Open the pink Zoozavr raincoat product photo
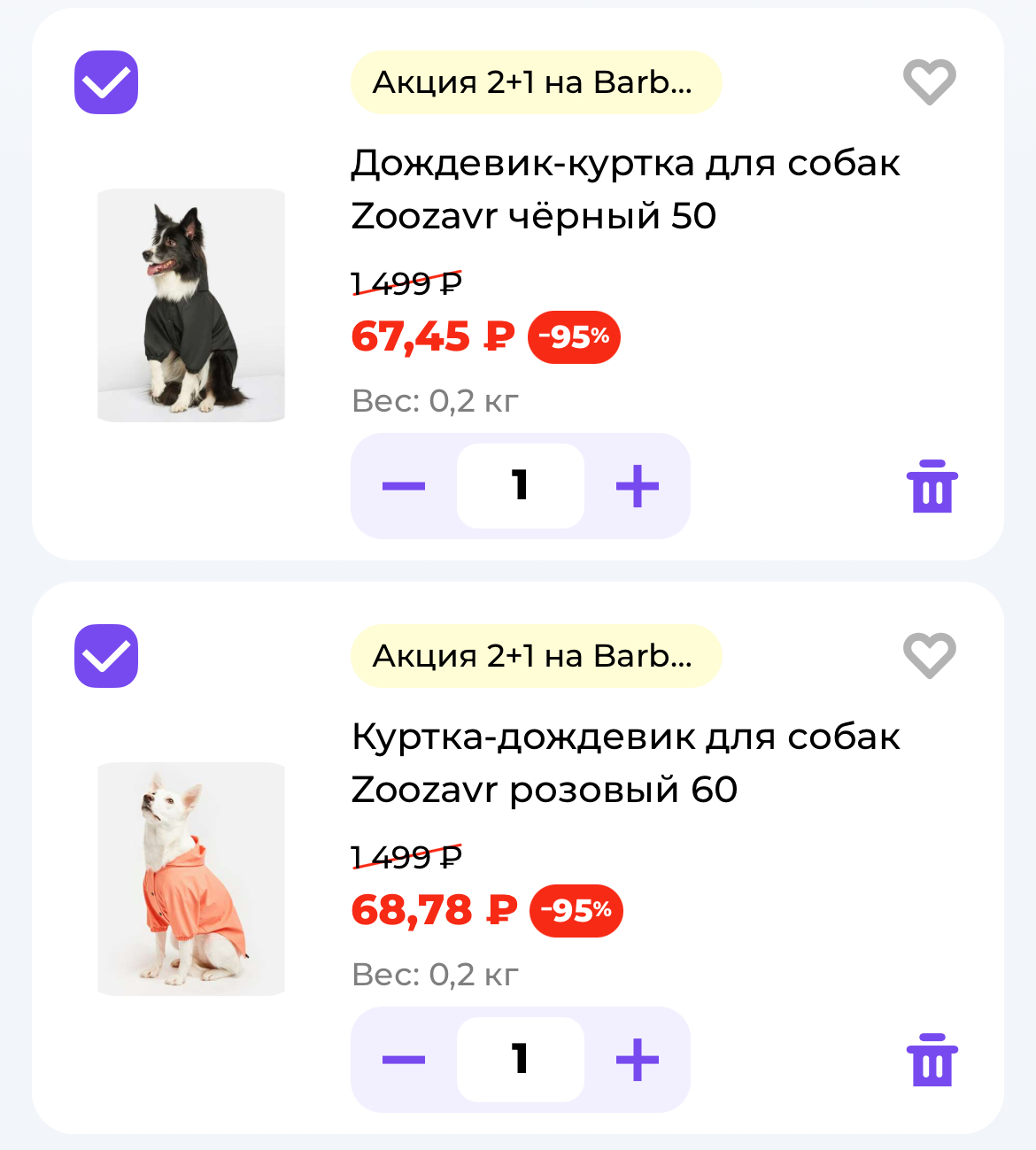This screenshot has height=1150, width=1036. coord(191,878)
